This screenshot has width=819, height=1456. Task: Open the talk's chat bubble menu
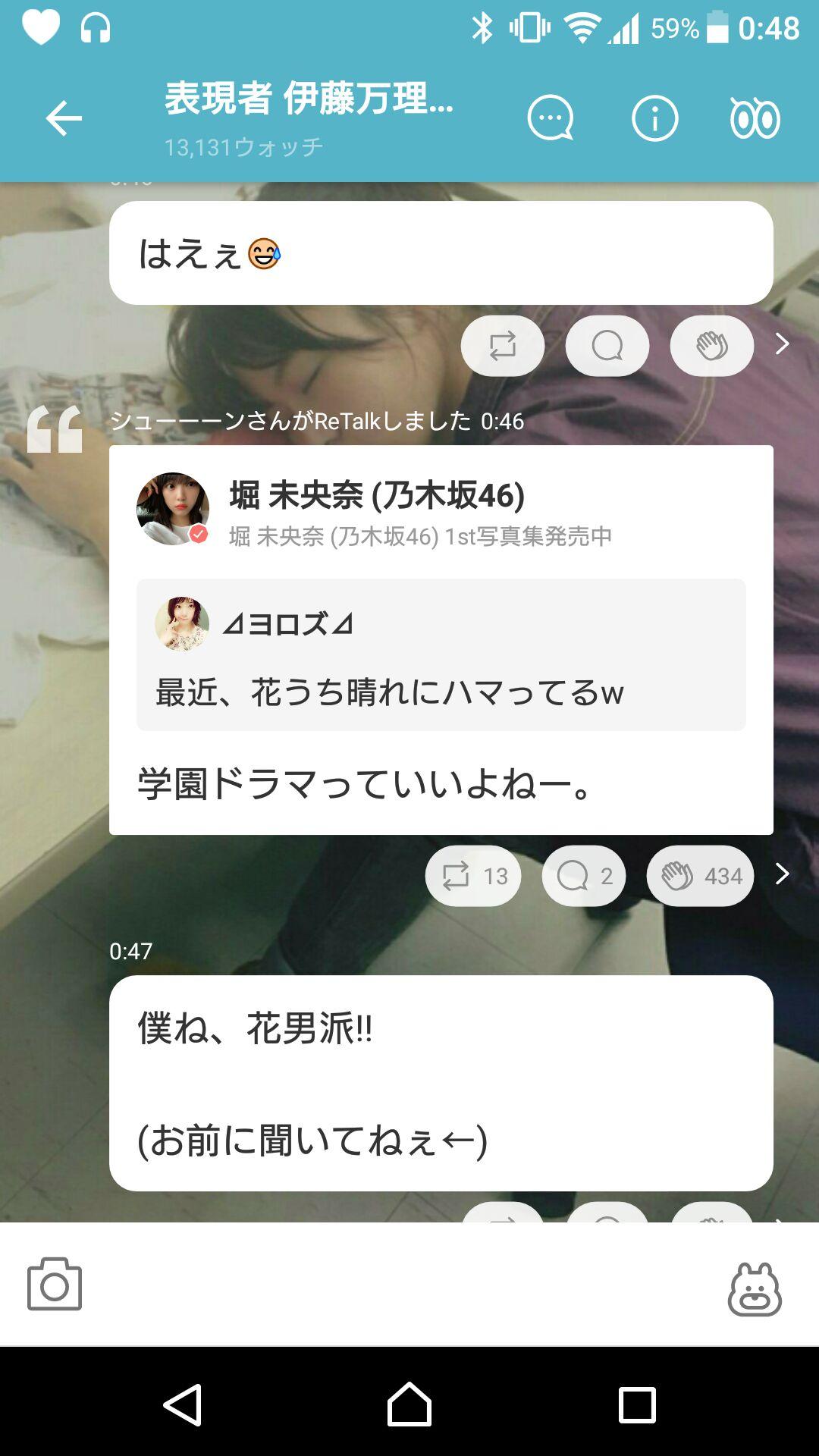point(550,118)
